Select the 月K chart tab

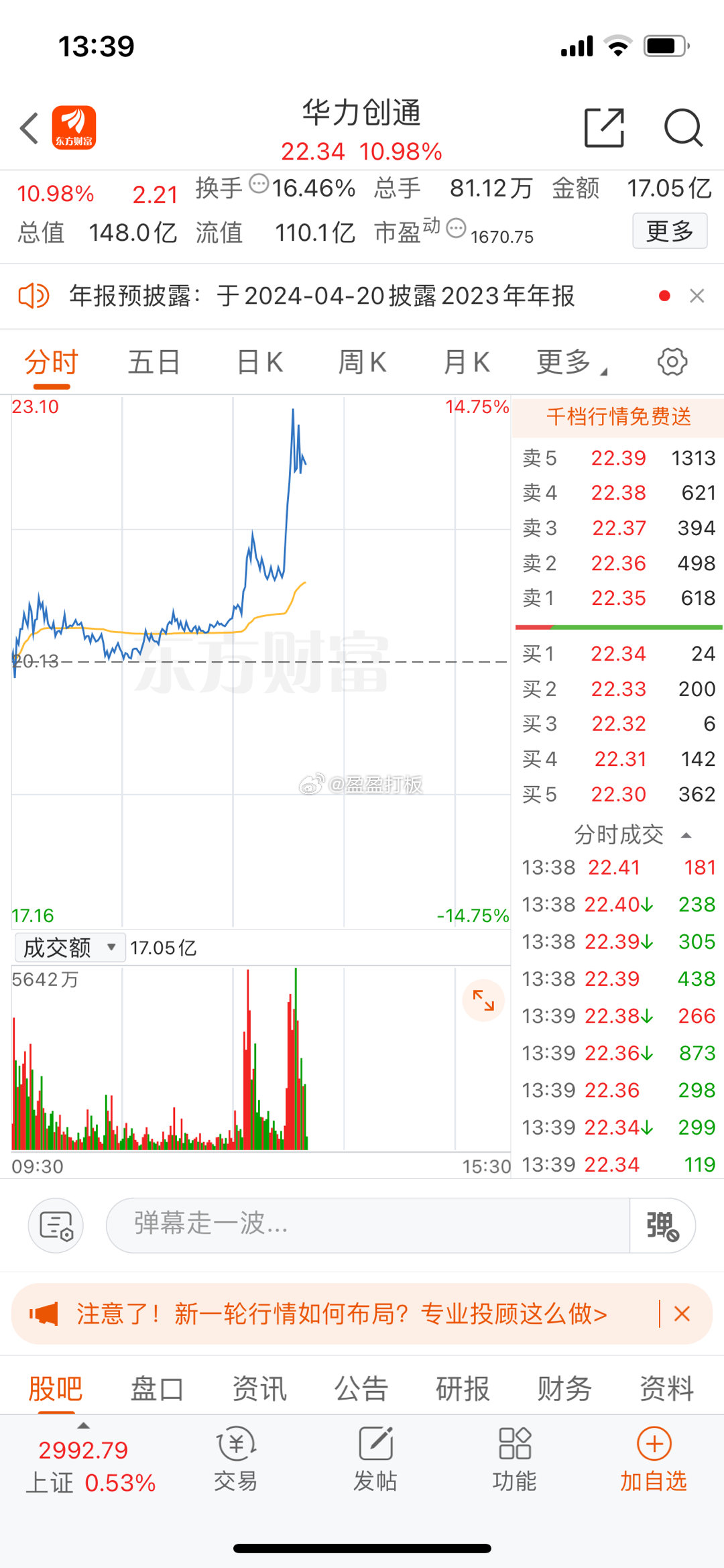click(x=467, y=362)
